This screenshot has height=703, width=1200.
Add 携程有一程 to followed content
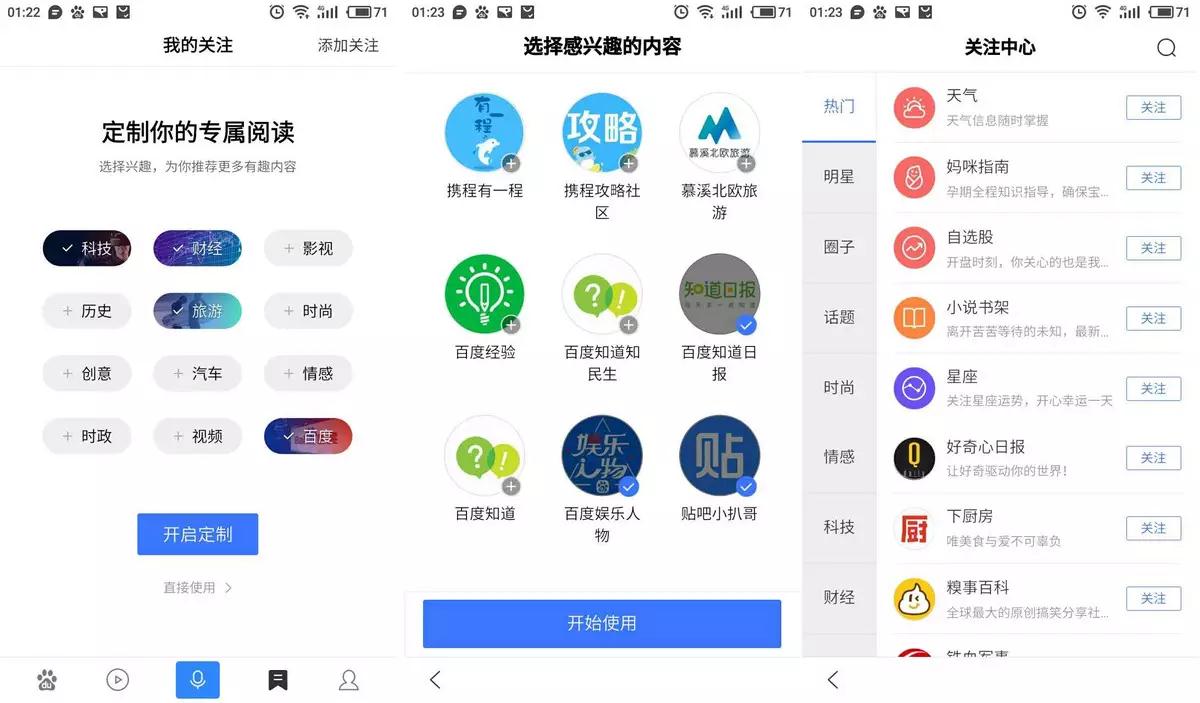[484, 134]
